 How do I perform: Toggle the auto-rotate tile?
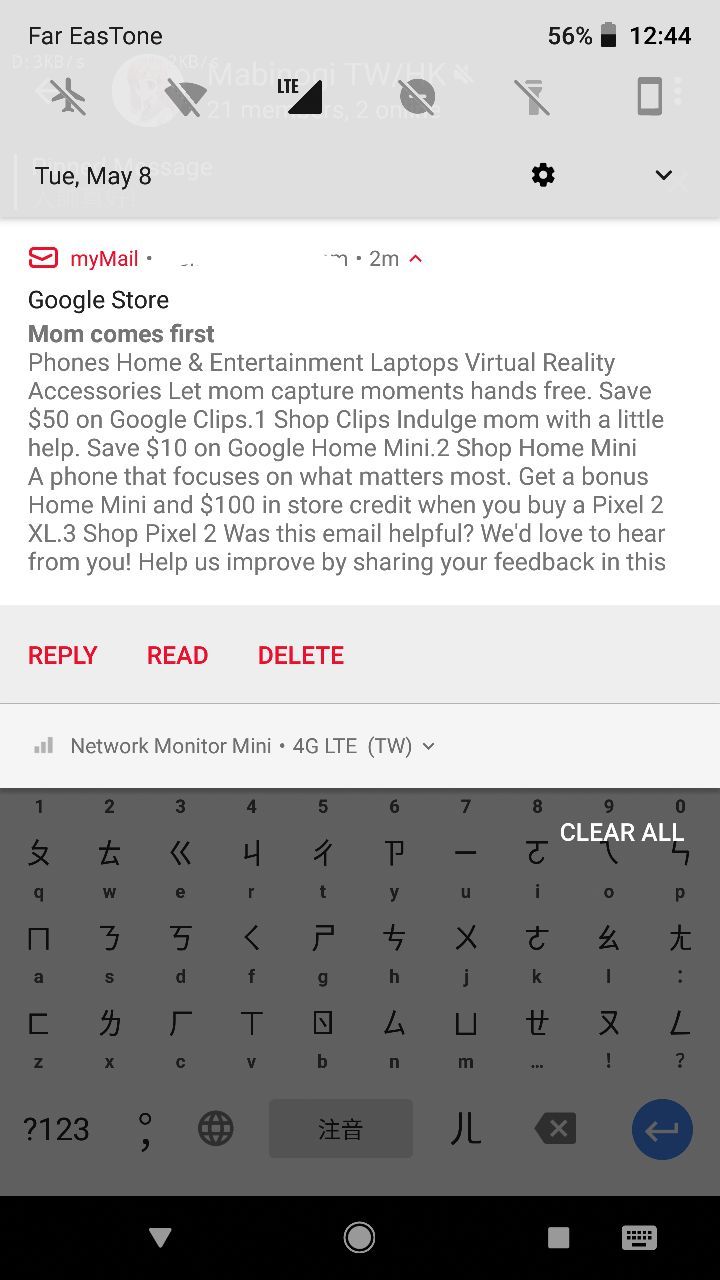click(x=649, y=97)
